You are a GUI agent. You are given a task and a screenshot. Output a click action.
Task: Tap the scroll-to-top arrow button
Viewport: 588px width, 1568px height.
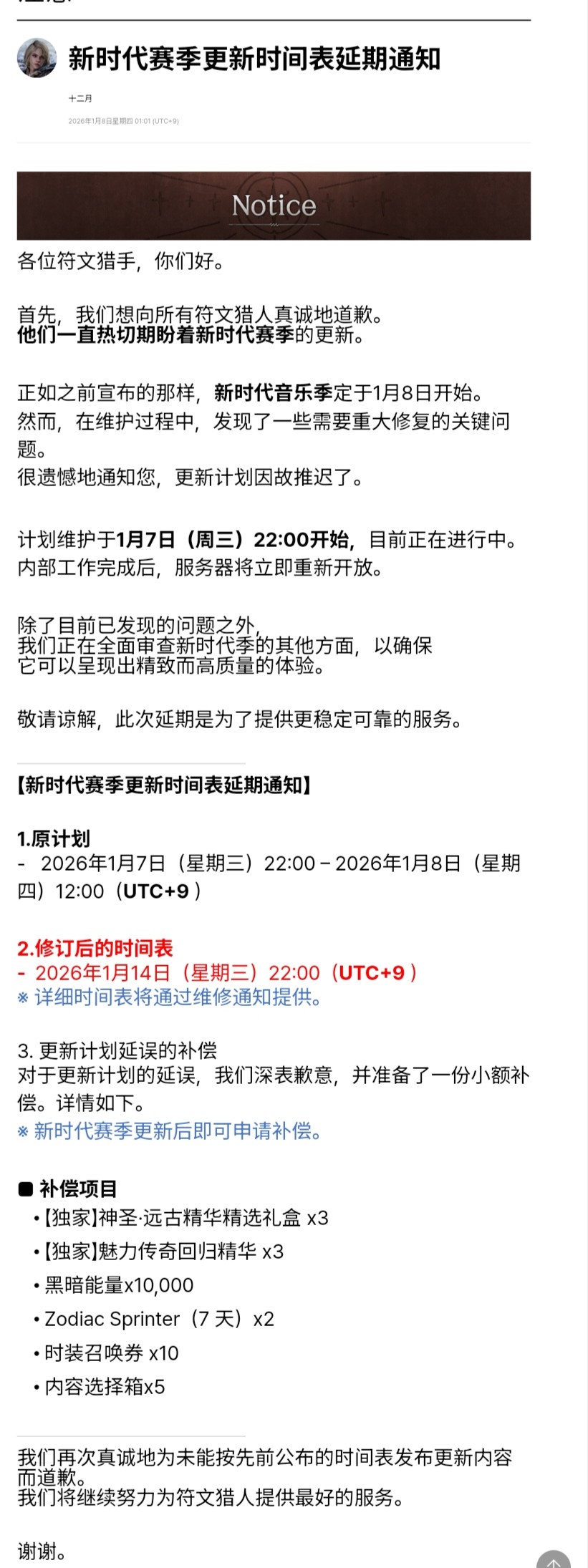tap(553, 1559)
